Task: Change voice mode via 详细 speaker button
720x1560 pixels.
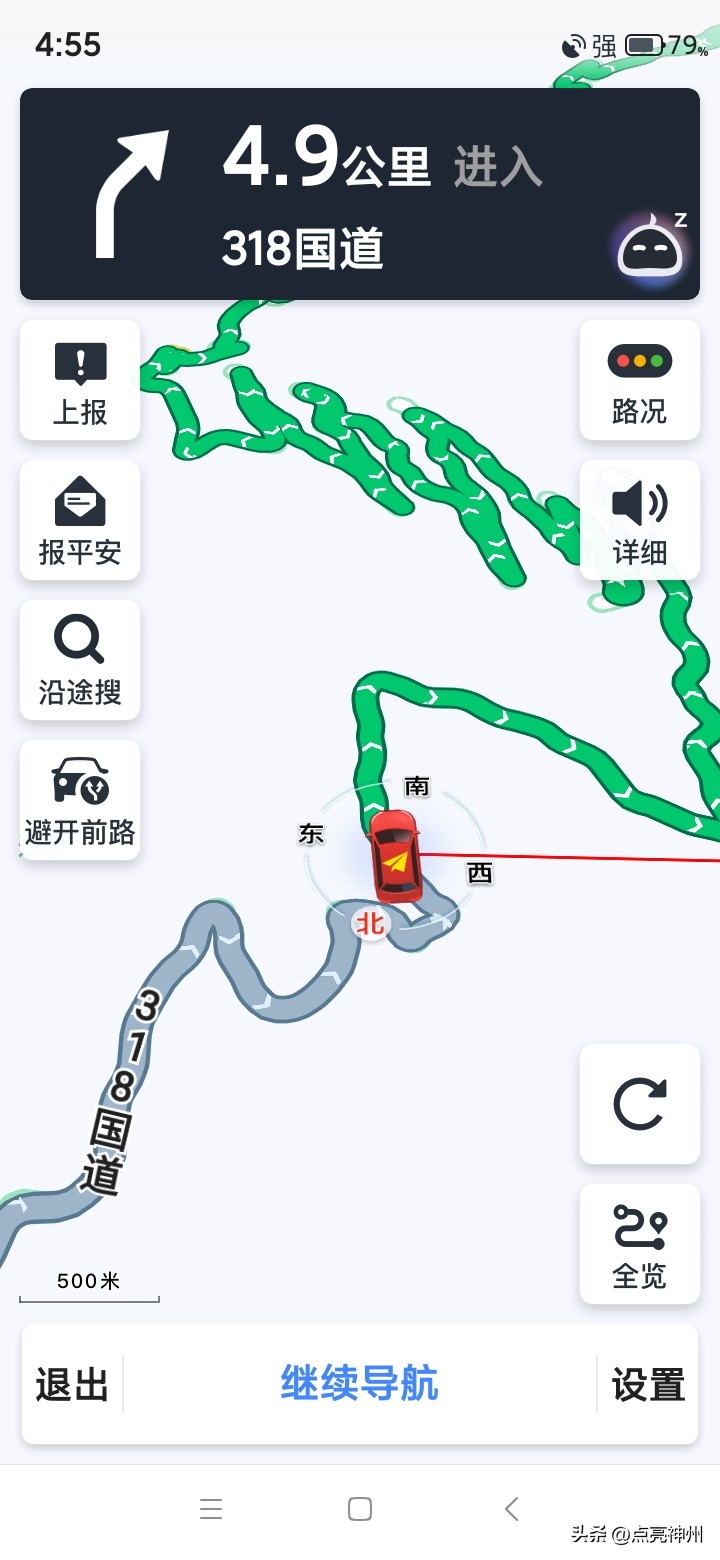Action: tap(640, 520)
